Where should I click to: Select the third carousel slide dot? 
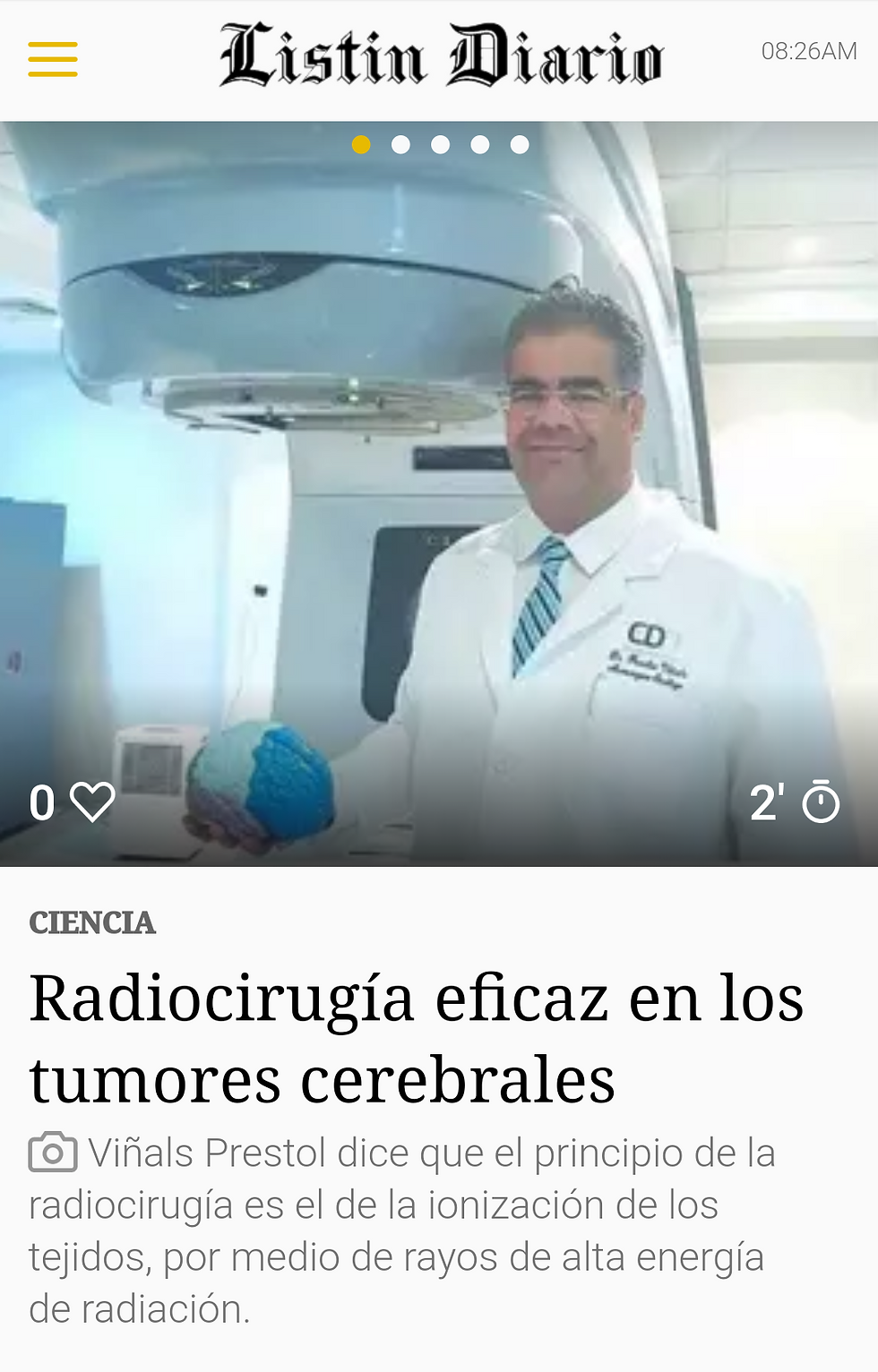pyautogui.click(x=440, y=144)
